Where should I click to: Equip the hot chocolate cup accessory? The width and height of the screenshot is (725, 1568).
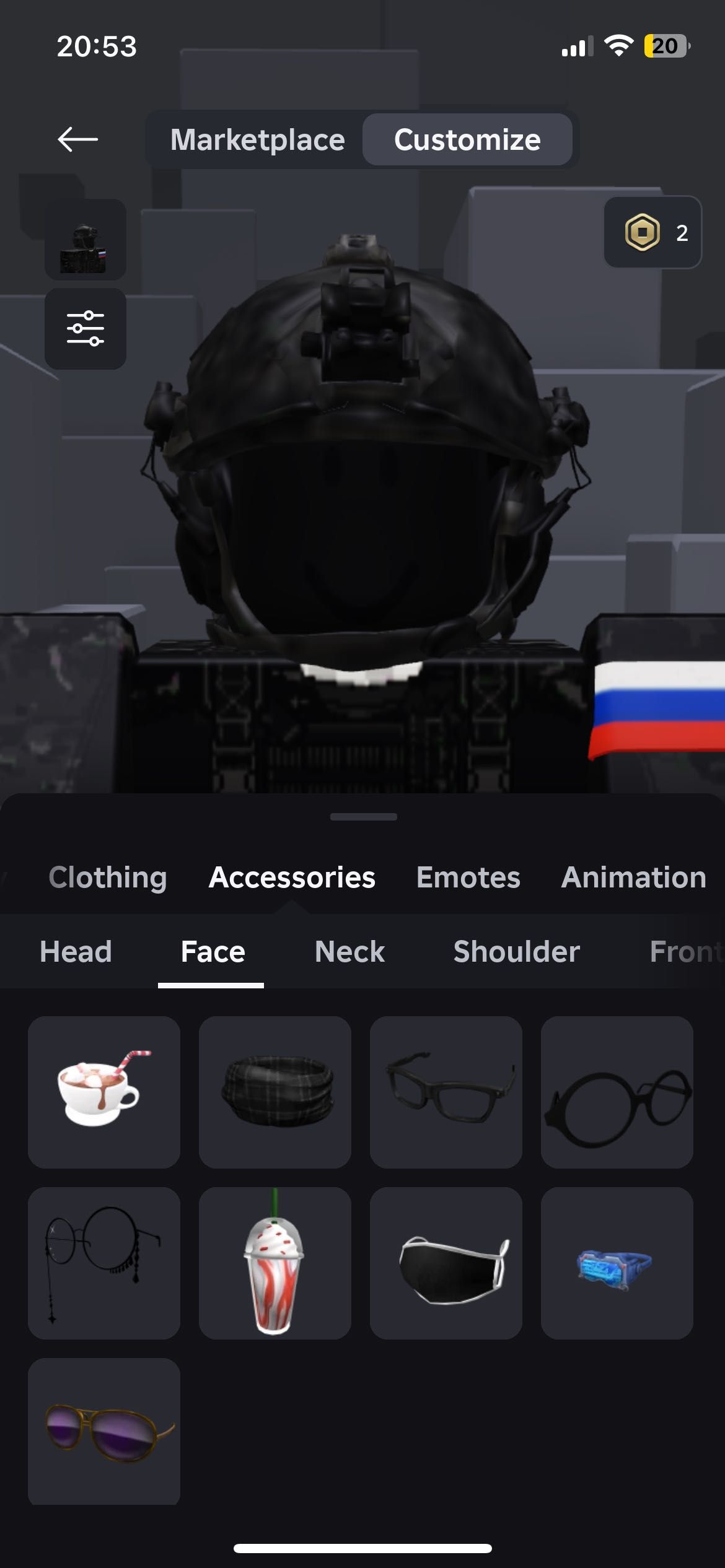pyautogui.click(x=104, y=1092)
